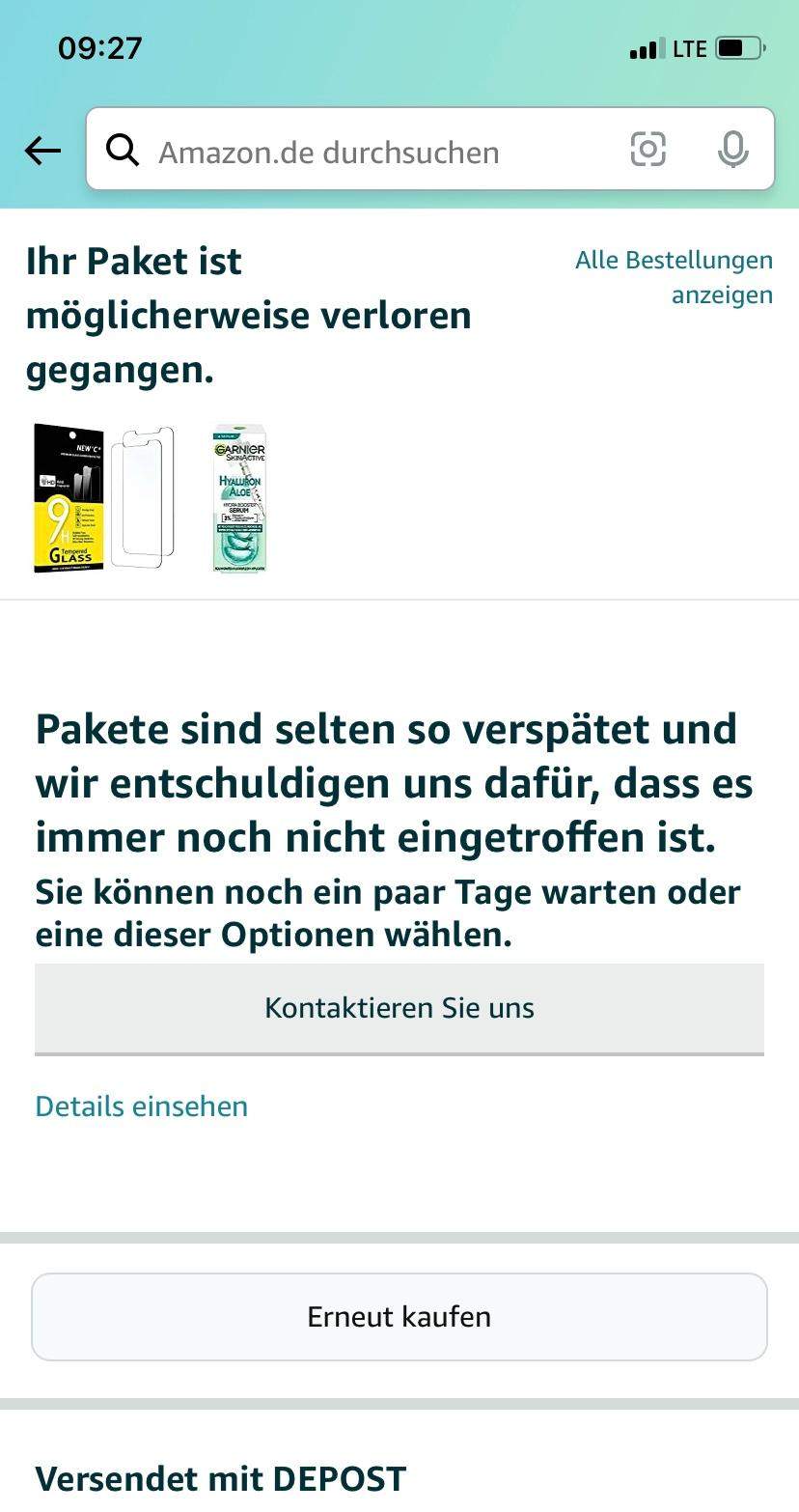
Task: Open Kontaktieren Sie uns
Action: click(x=399, y=1007)
